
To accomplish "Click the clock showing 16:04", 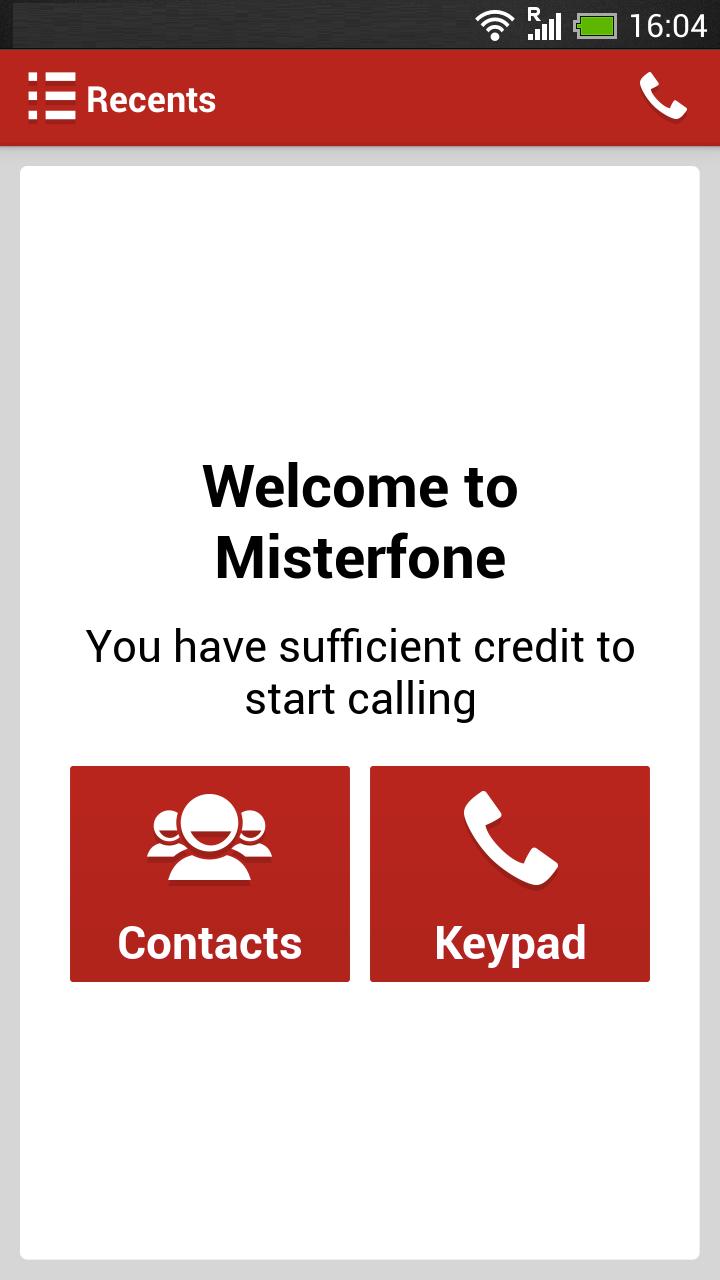I will 670,24.
